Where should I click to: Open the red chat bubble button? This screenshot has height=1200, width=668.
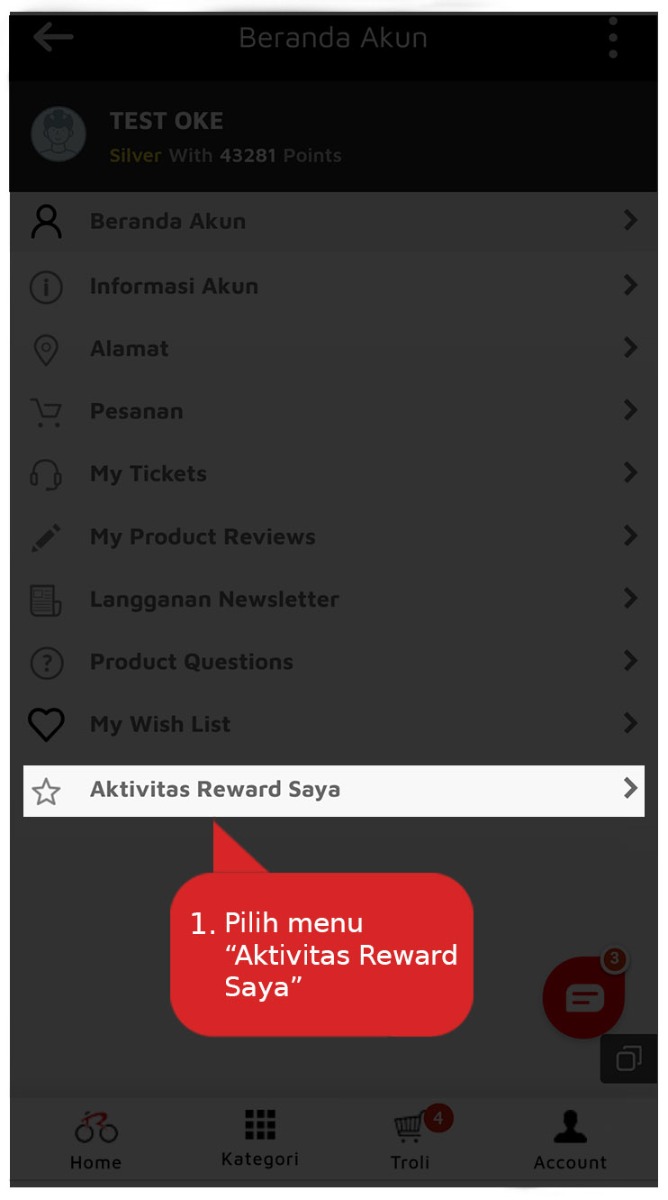tap(584, 998)
